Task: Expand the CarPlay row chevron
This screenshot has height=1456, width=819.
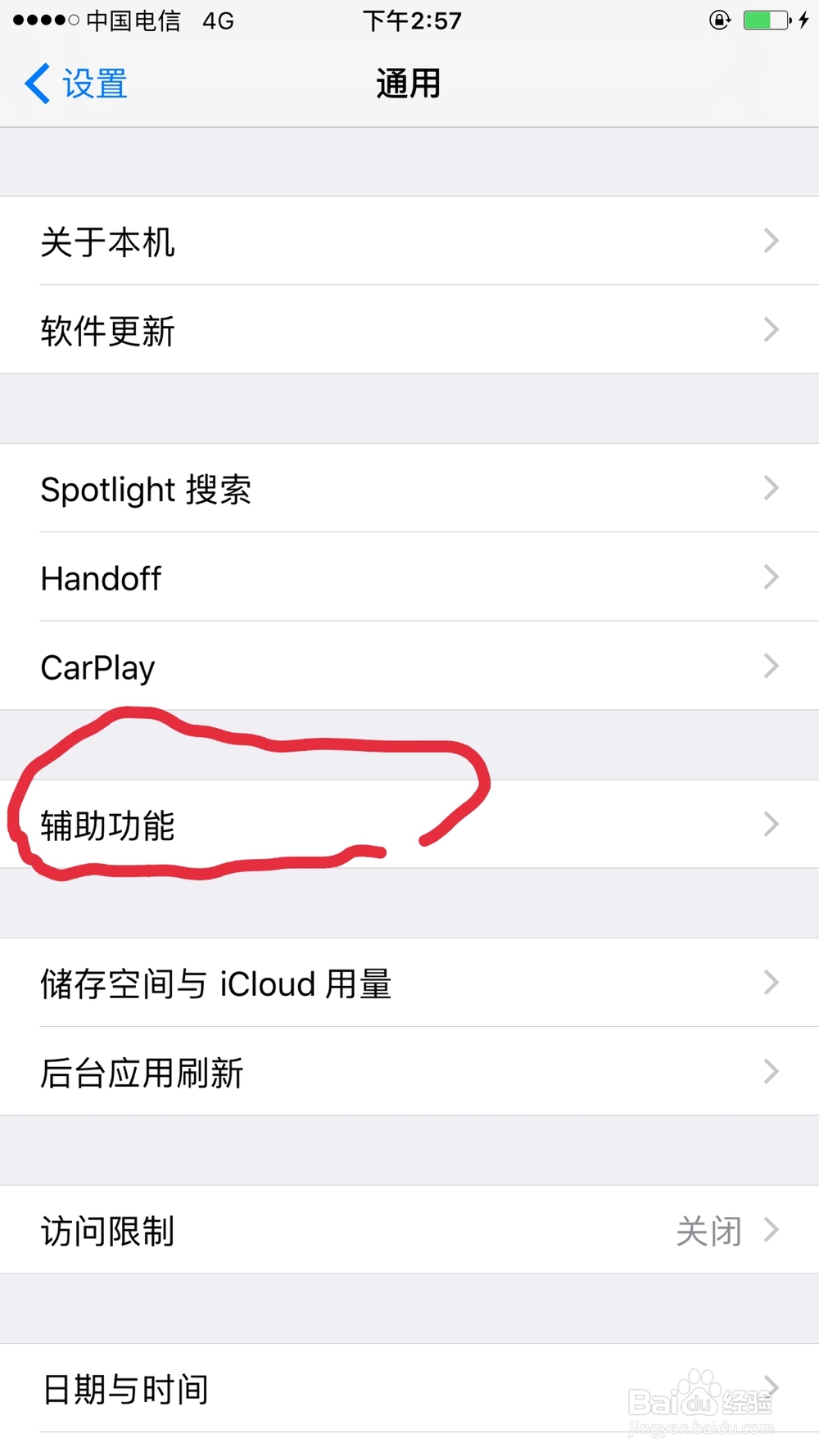Action: pyautogui.click(x=770, y=666)
